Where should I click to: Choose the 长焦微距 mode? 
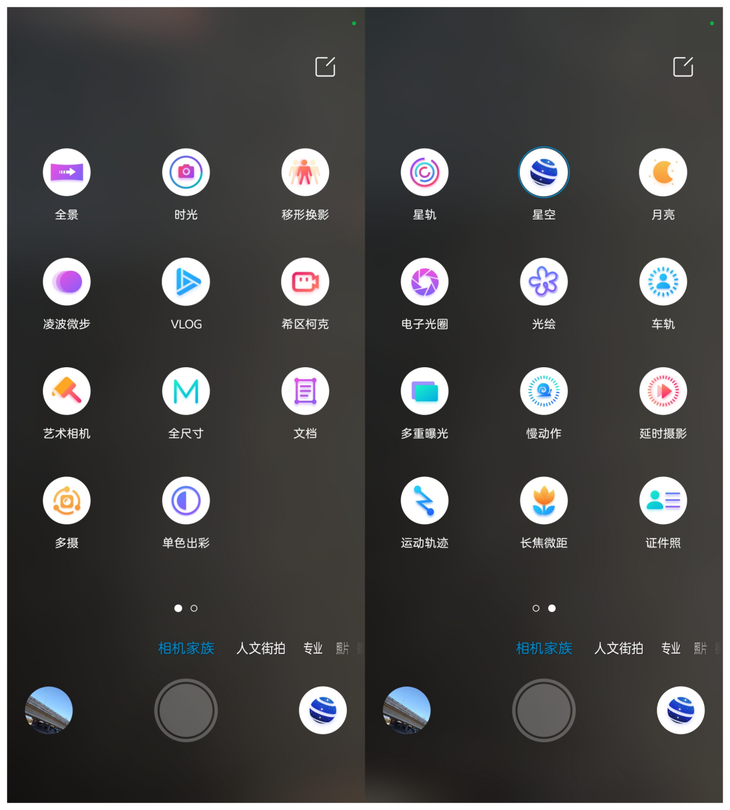pyautogui.click(x=544, y=501)
